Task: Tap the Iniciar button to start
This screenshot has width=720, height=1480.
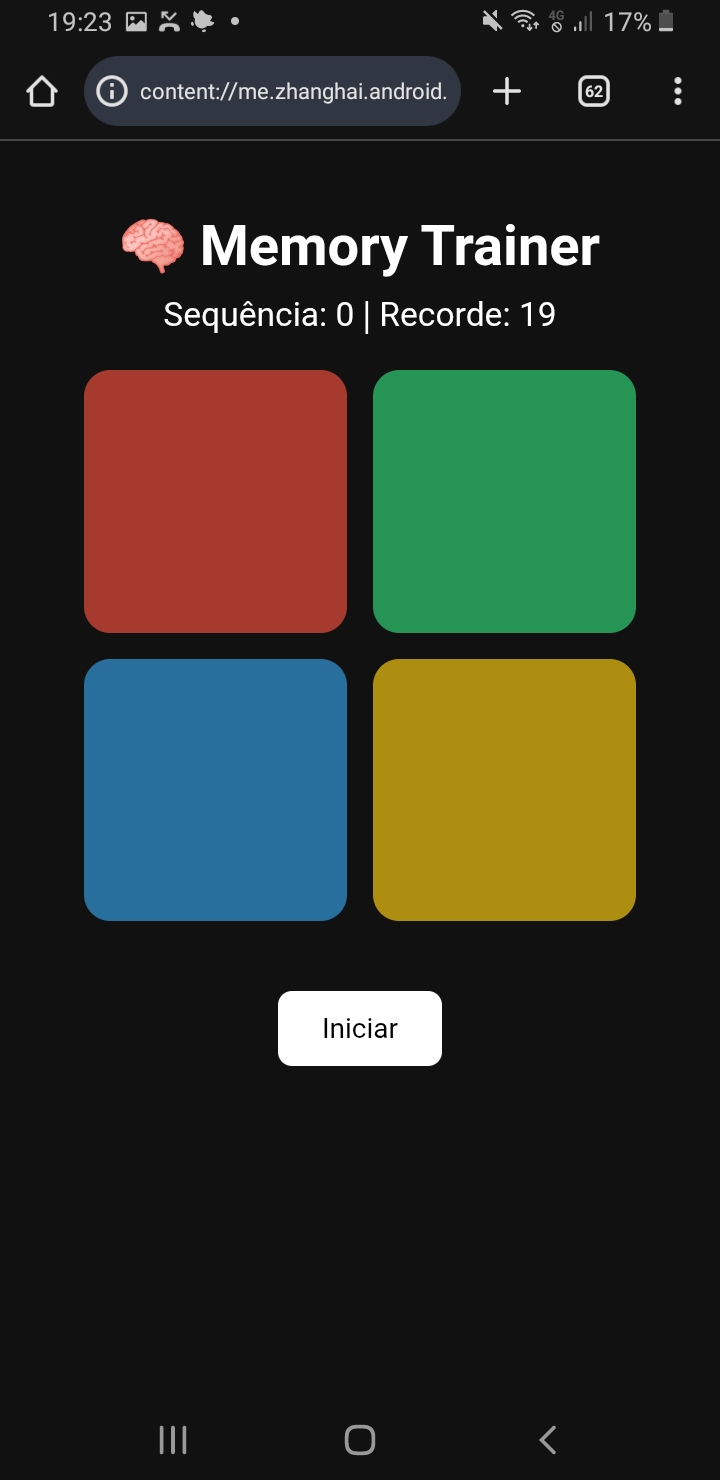Action: coord(359,1028)
